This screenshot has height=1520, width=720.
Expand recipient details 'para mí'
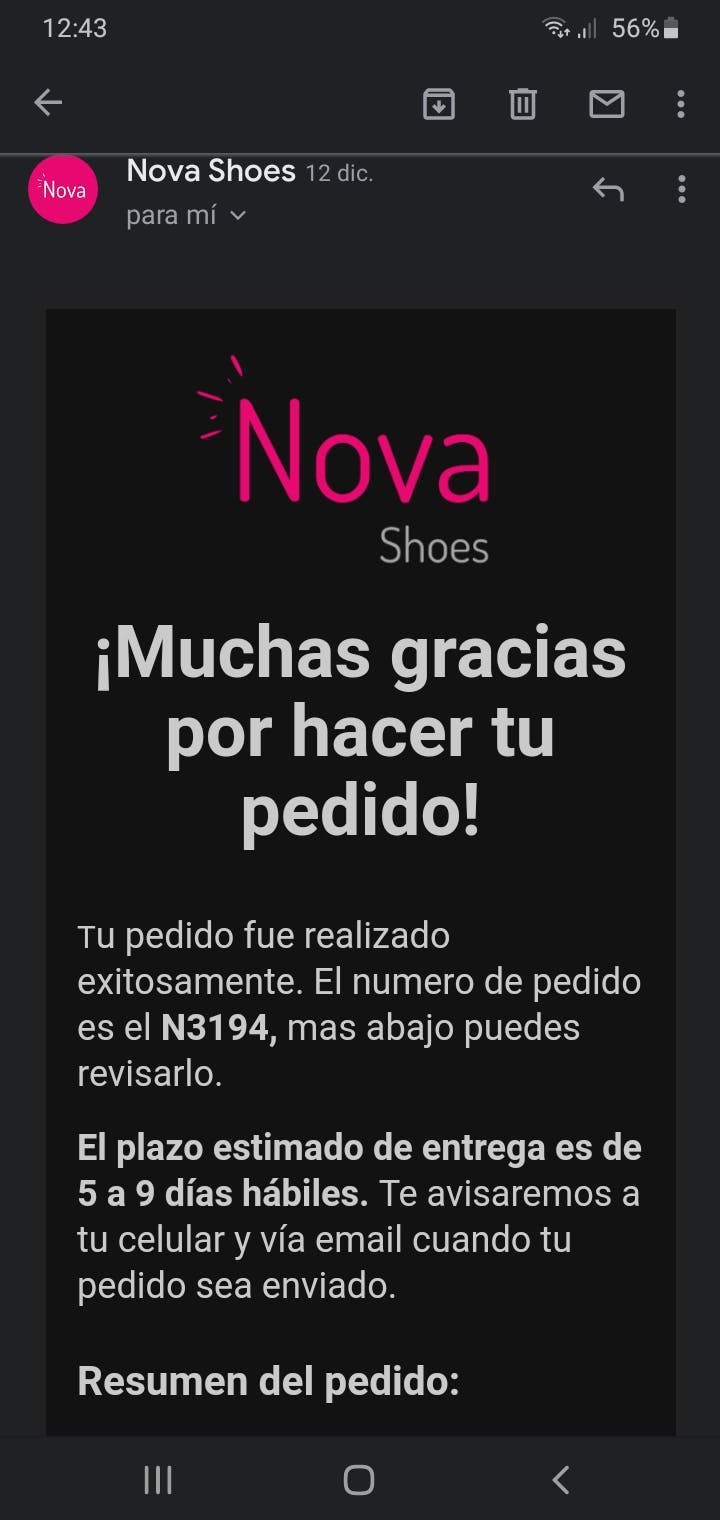[186, 215]
